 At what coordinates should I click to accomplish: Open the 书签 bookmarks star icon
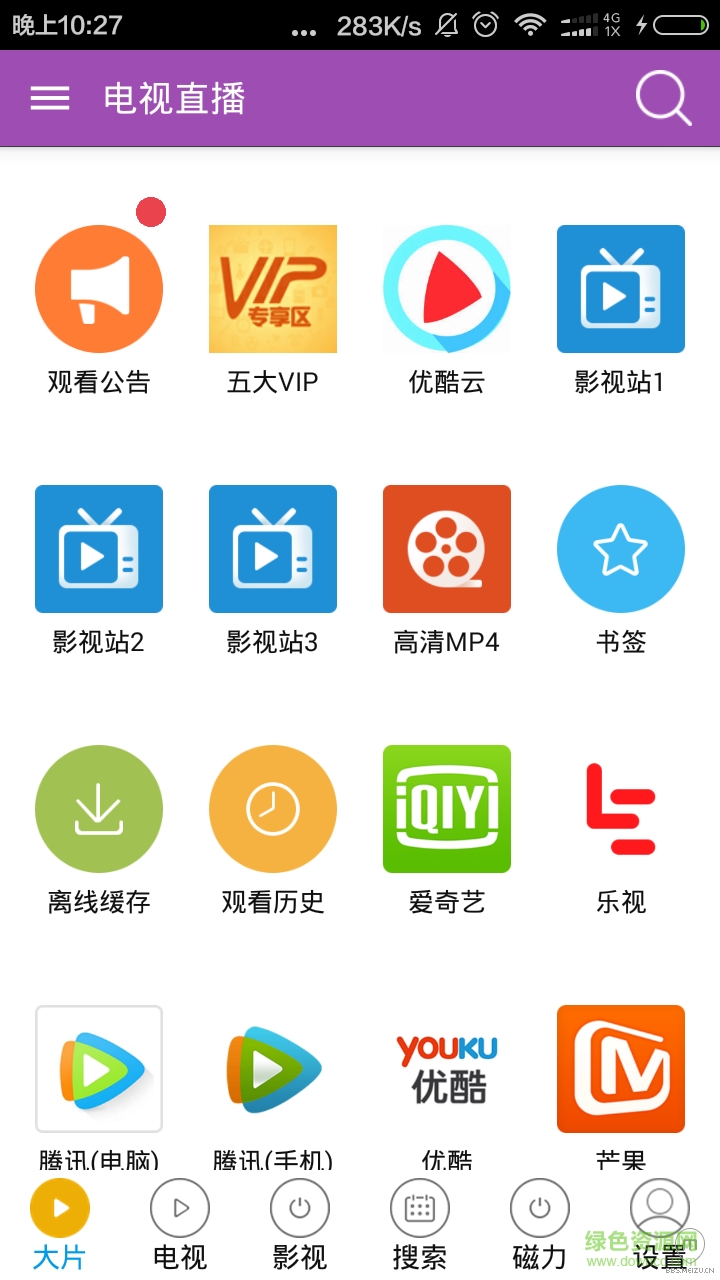[620, 548]
